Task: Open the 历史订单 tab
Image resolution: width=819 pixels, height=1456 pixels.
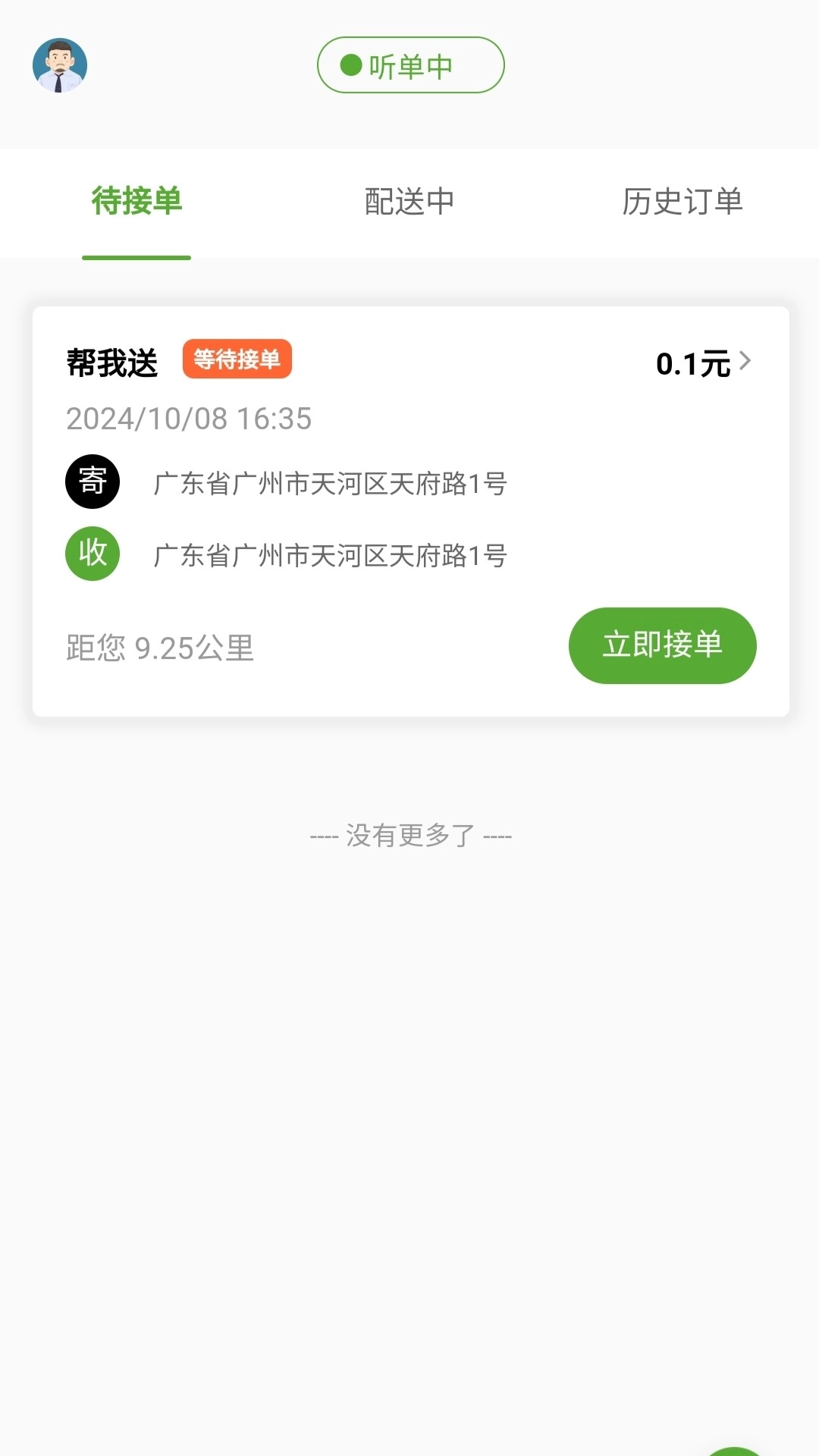Action: coord(682,202)
